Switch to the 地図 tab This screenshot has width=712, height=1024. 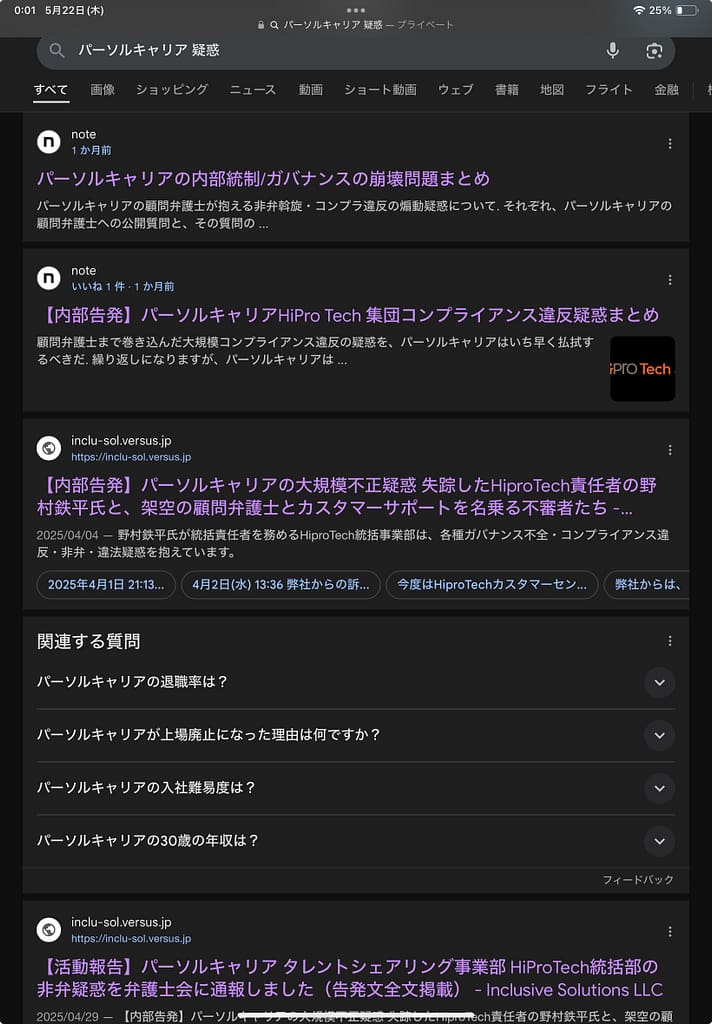[x=552, y=90]
